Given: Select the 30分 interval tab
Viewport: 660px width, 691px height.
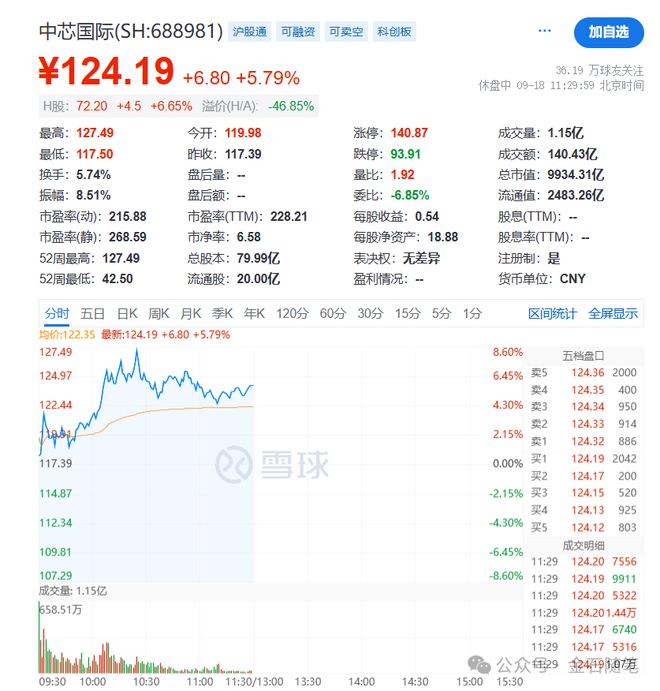Looking at the screenshot, I should click(370, 314).
